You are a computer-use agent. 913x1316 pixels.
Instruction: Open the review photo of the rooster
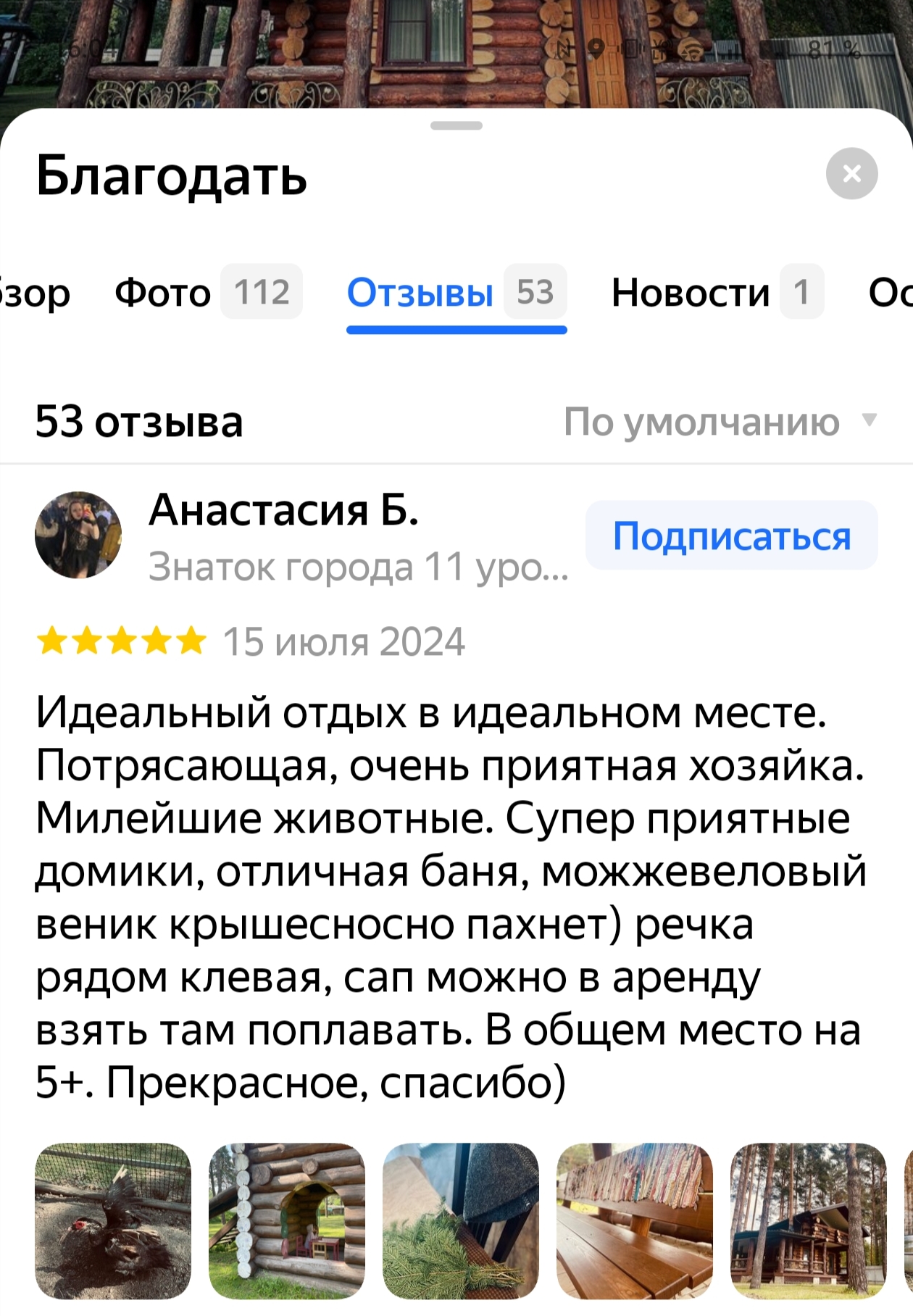click(113, 1221)
